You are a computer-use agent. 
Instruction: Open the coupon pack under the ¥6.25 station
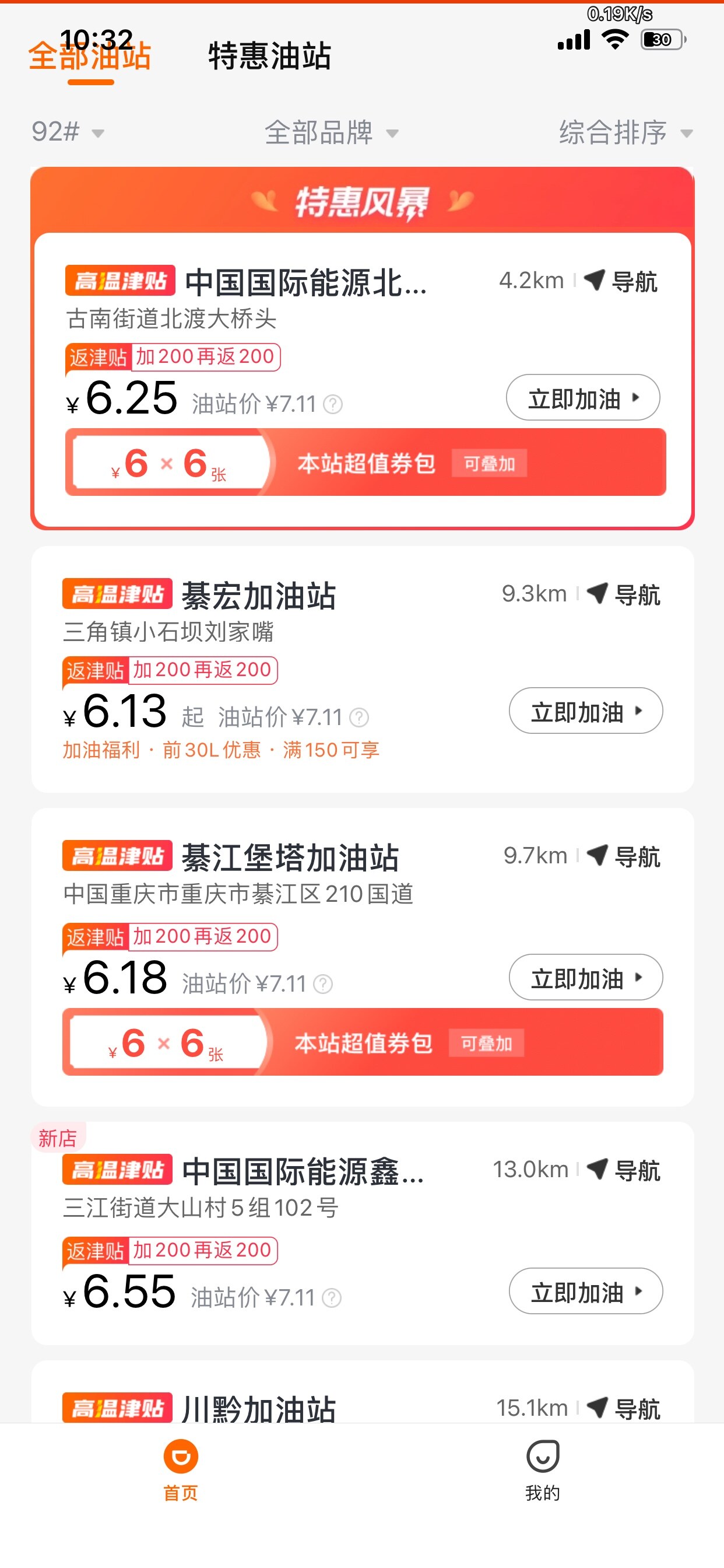click(x=365, y=463)
